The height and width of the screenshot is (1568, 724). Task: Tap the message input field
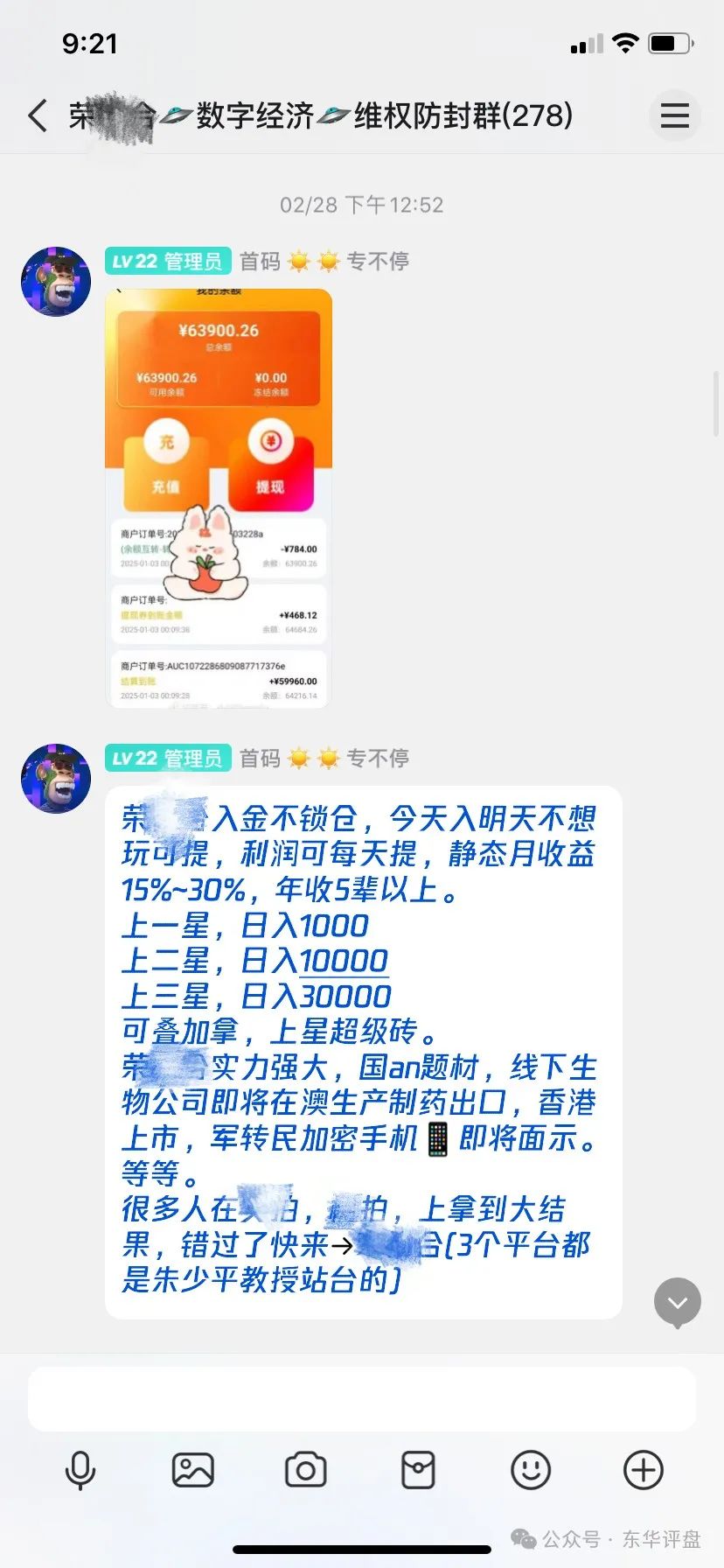pos(362,1399)
